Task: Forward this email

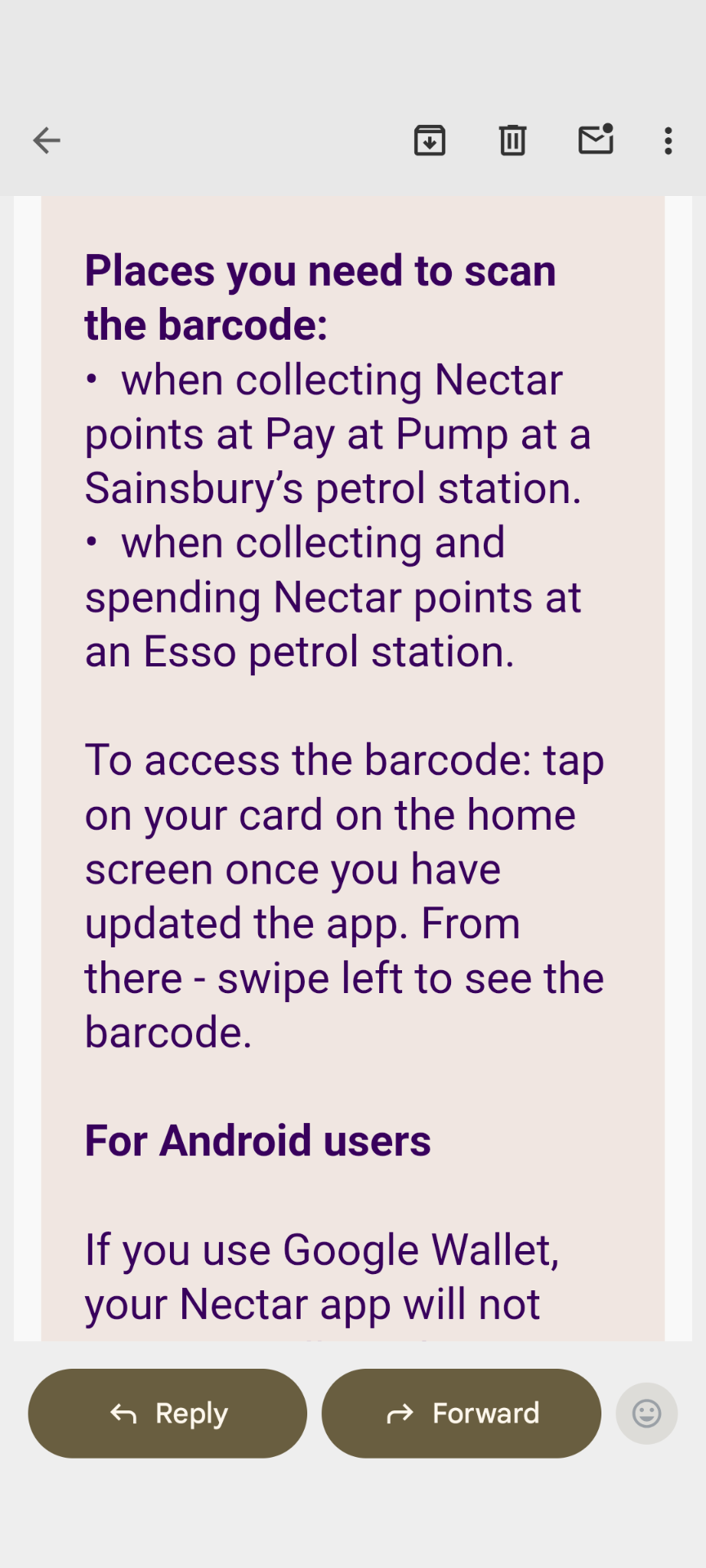Action: pyautogui.click(x=461, y=1414)
